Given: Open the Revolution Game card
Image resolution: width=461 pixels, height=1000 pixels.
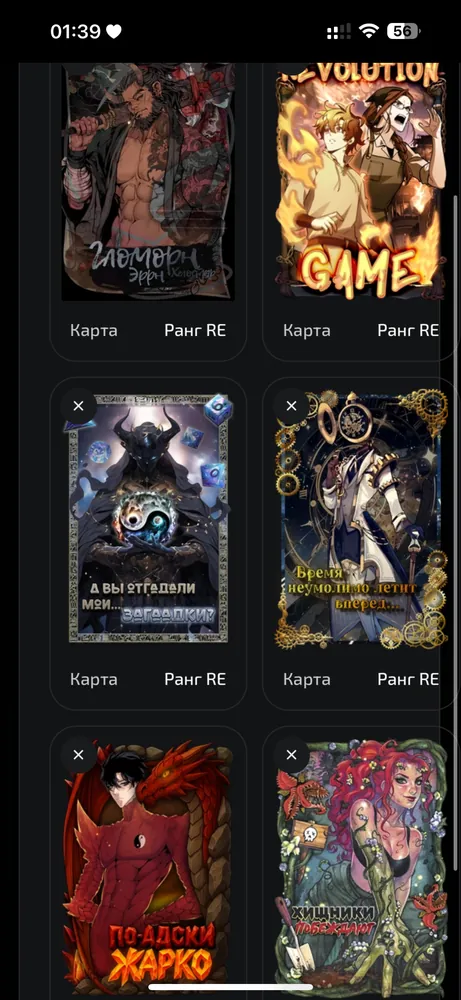Looking at the screenshot, I should click(361, 182).
